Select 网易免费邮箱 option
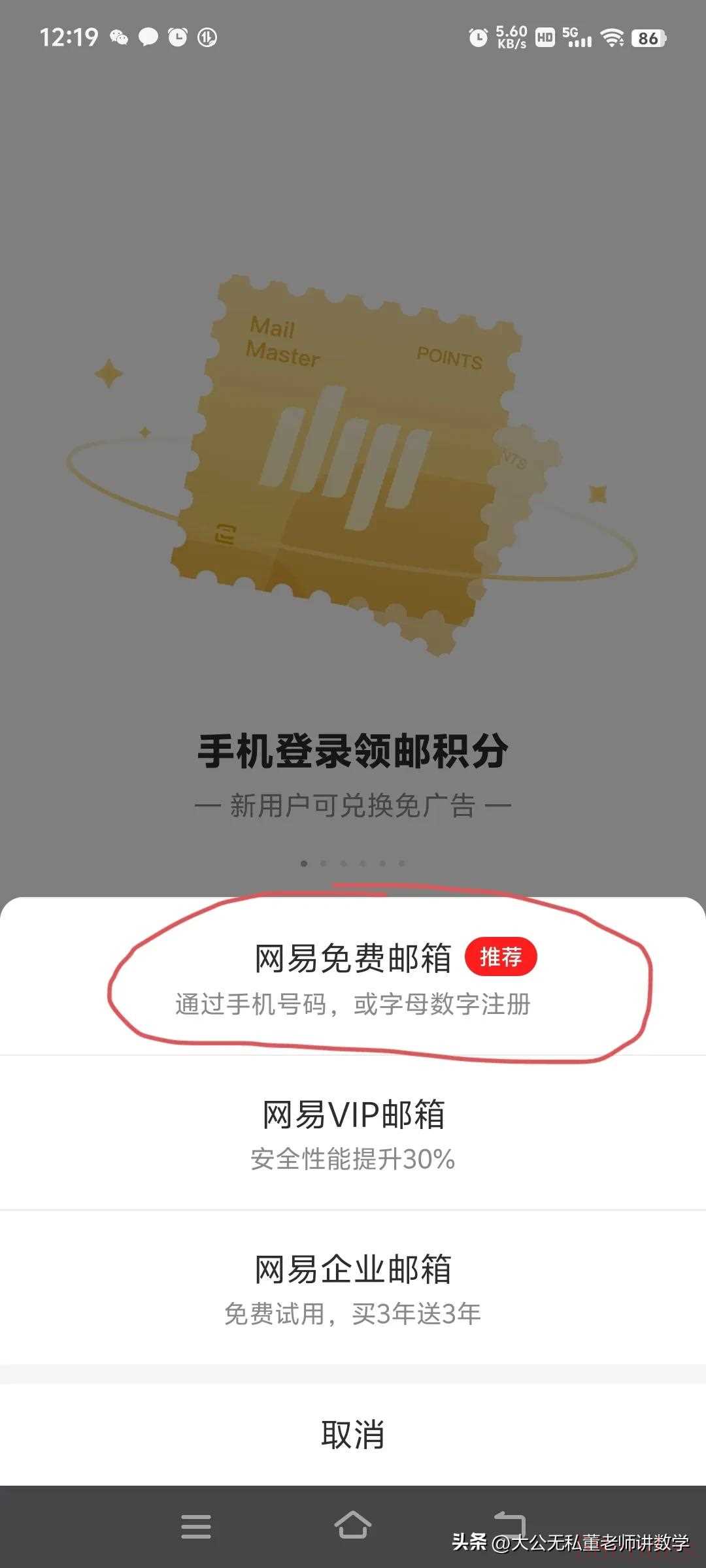The width and height of the screenshot is (706, 1568). (353, 978)
